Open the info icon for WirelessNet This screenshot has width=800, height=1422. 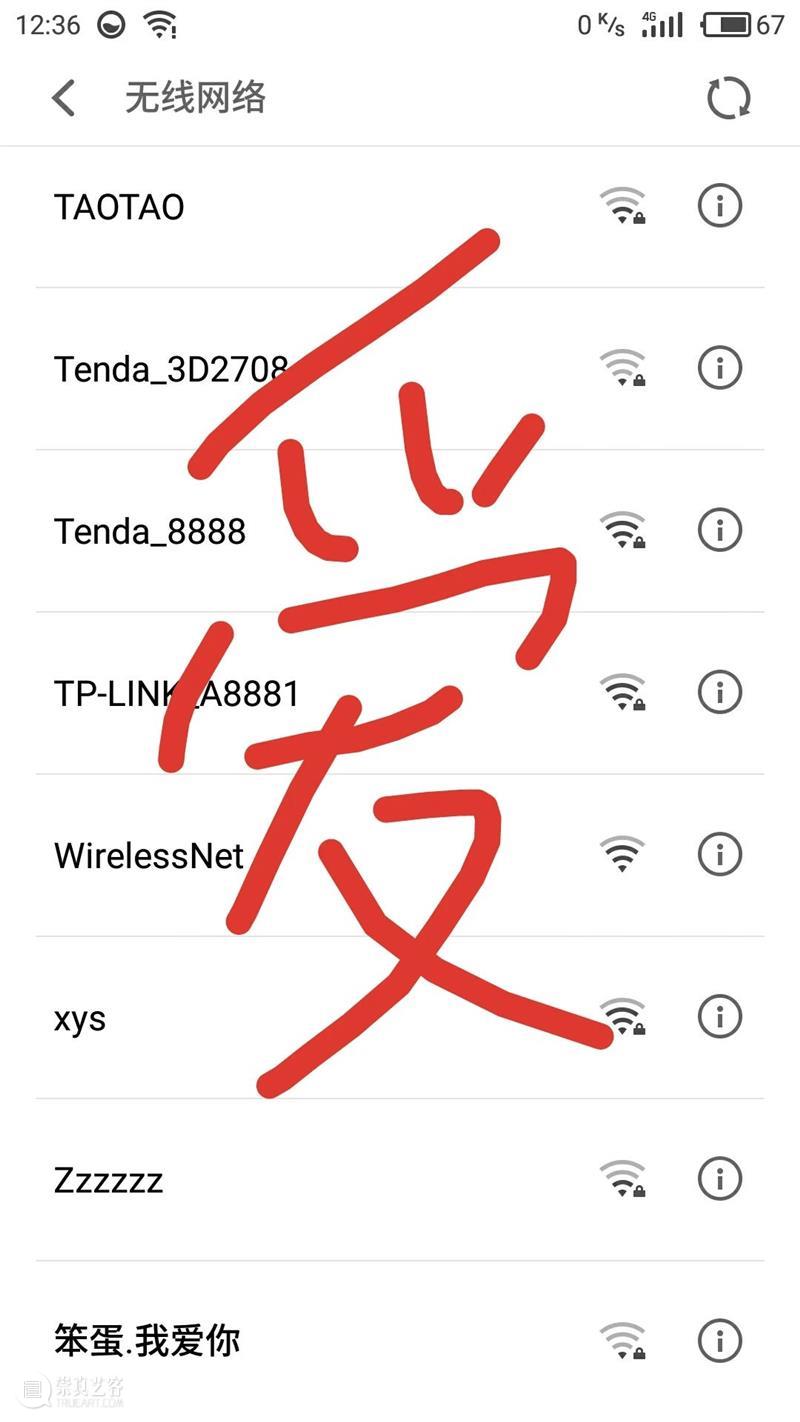[719, 854]
